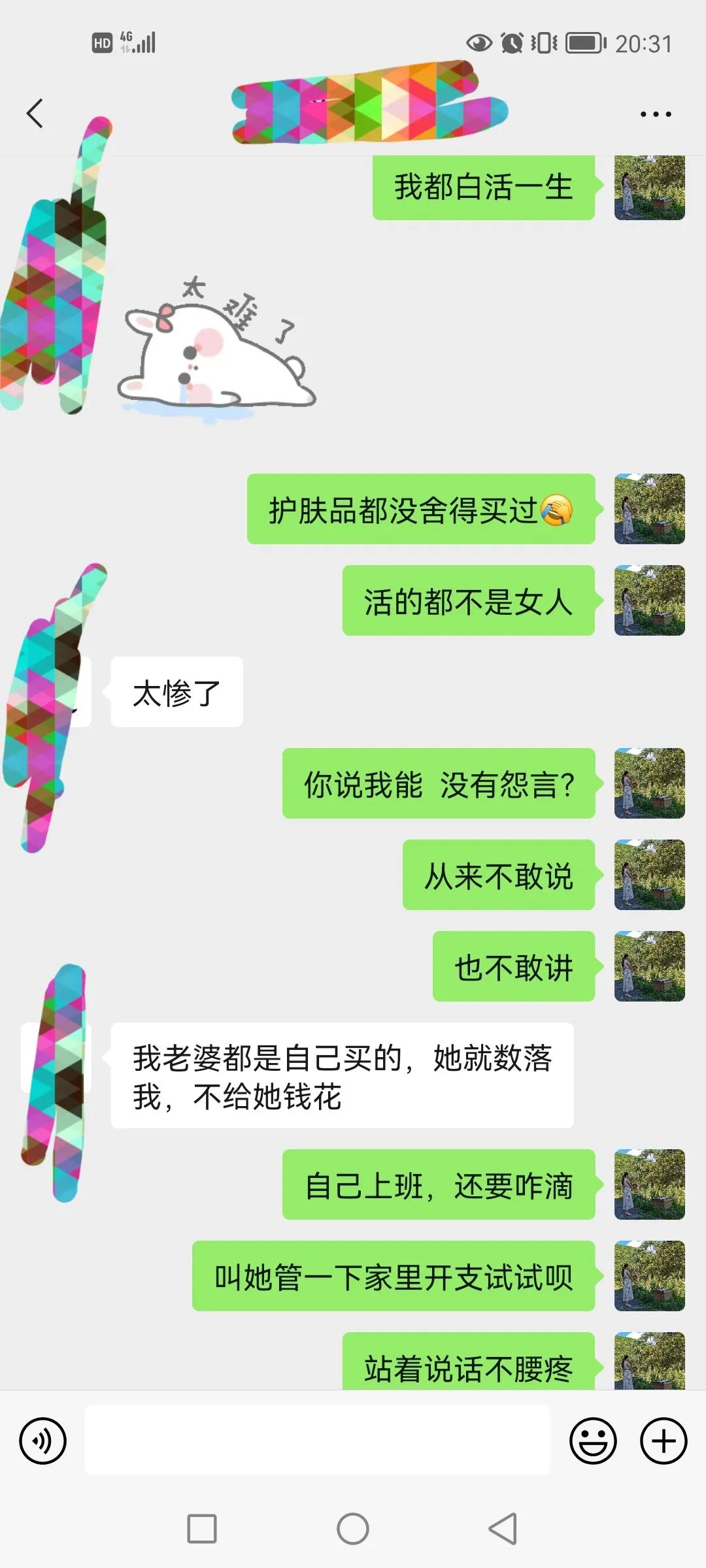Tap the alarm clock status bar icon
706x1568 pixels.
click(x=514, y=42)
